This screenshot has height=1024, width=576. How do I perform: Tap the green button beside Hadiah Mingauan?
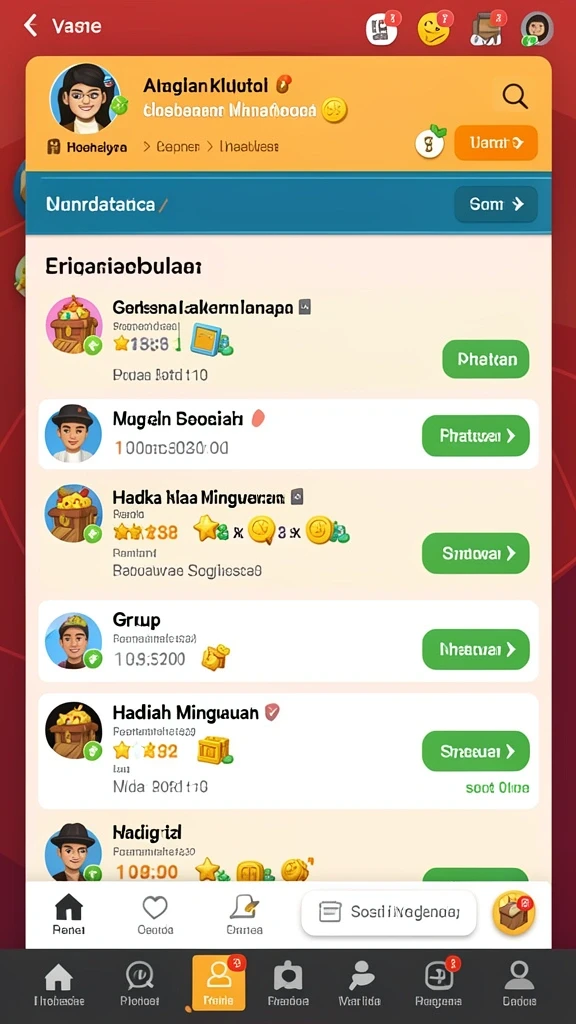[475, 751]
